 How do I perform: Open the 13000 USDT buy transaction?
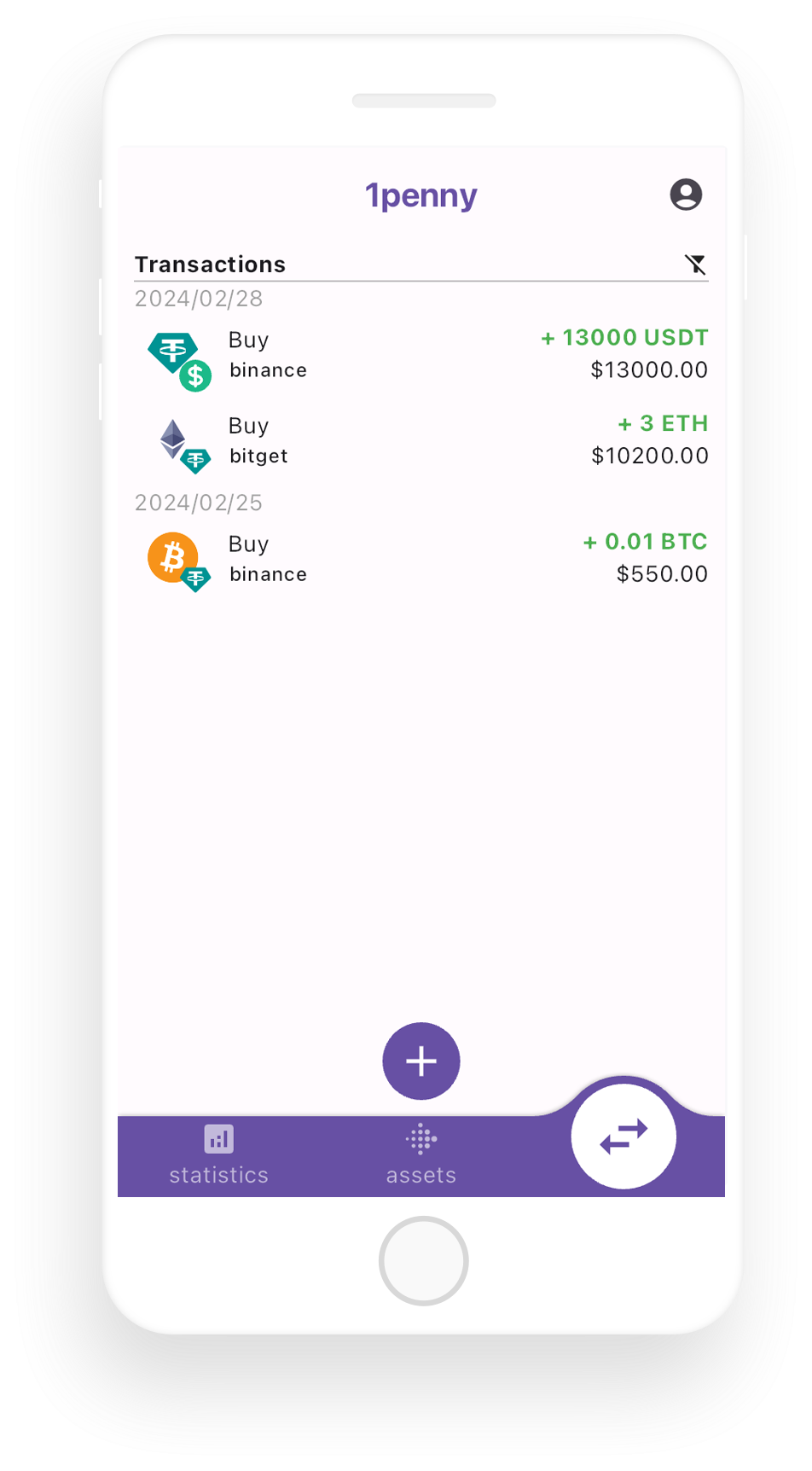click(421, 354)
